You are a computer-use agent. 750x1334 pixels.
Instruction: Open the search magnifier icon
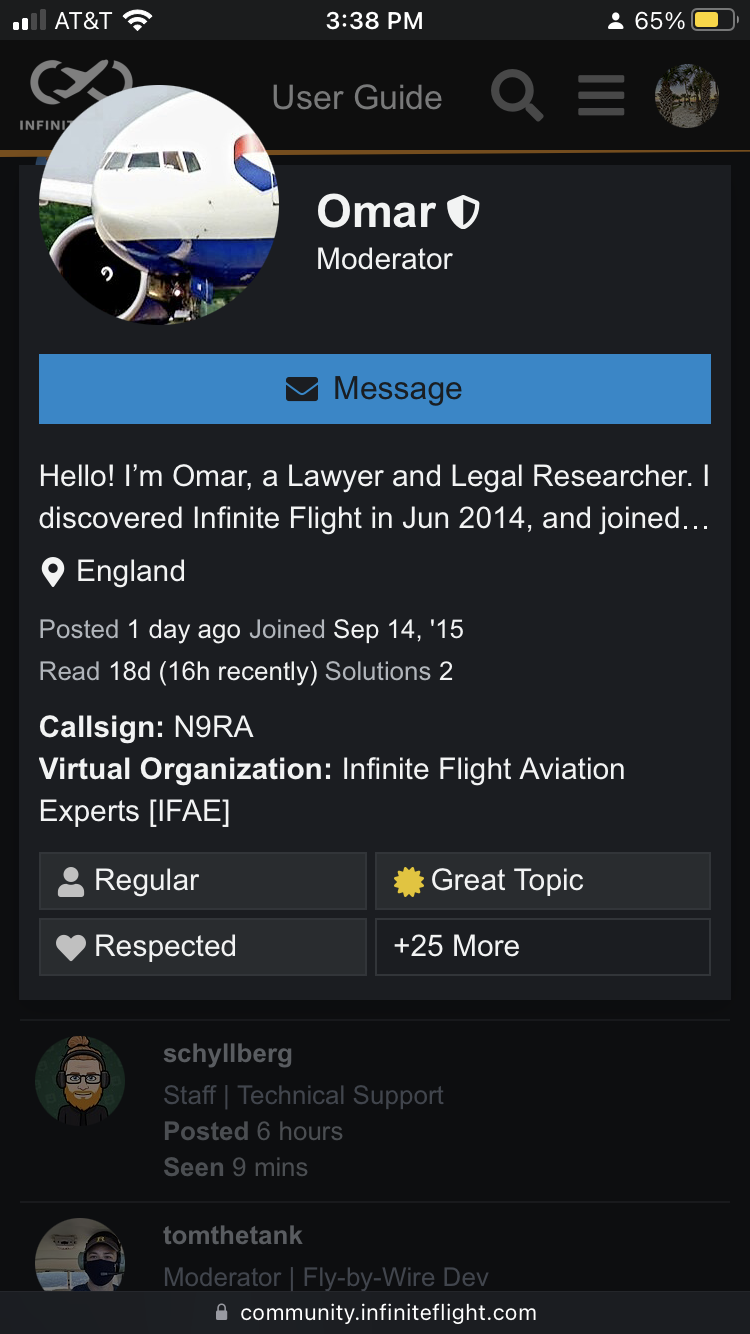[516, 97]
